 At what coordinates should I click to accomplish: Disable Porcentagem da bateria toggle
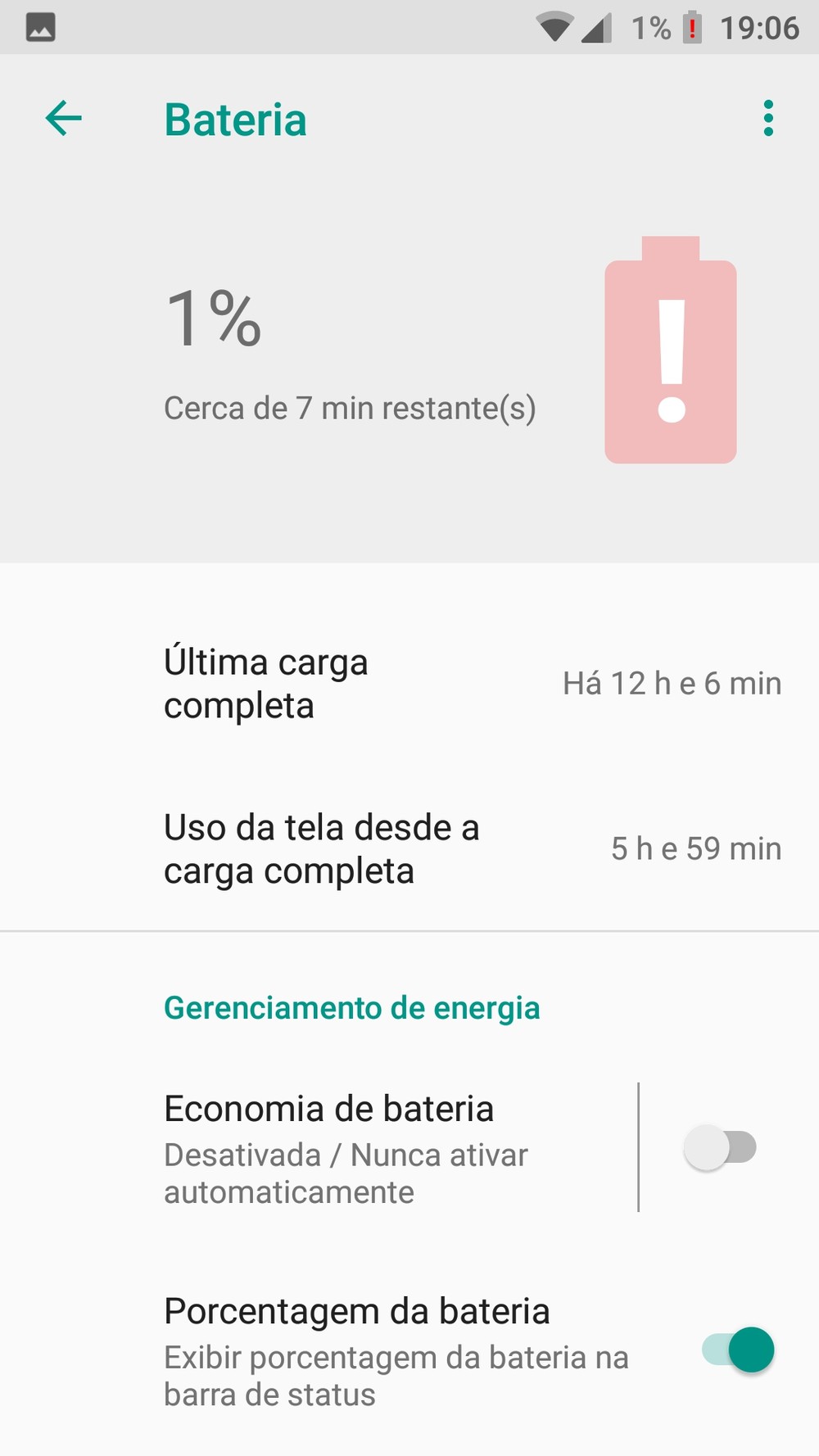[738, 1350]
